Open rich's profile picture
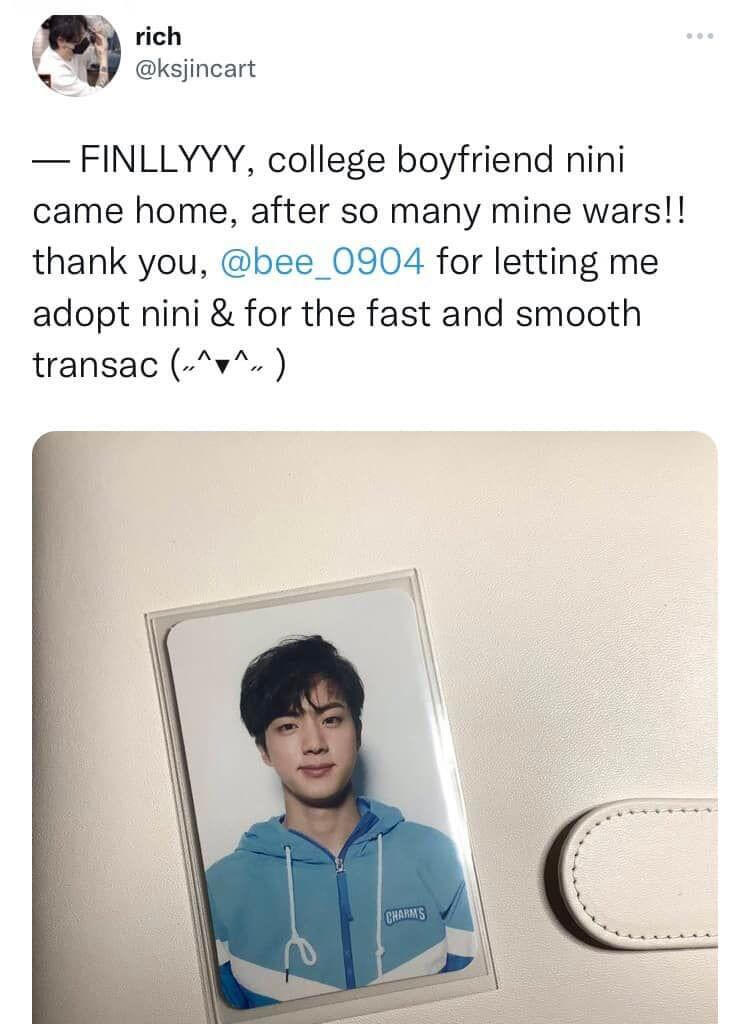 click(x=78, y=55)
